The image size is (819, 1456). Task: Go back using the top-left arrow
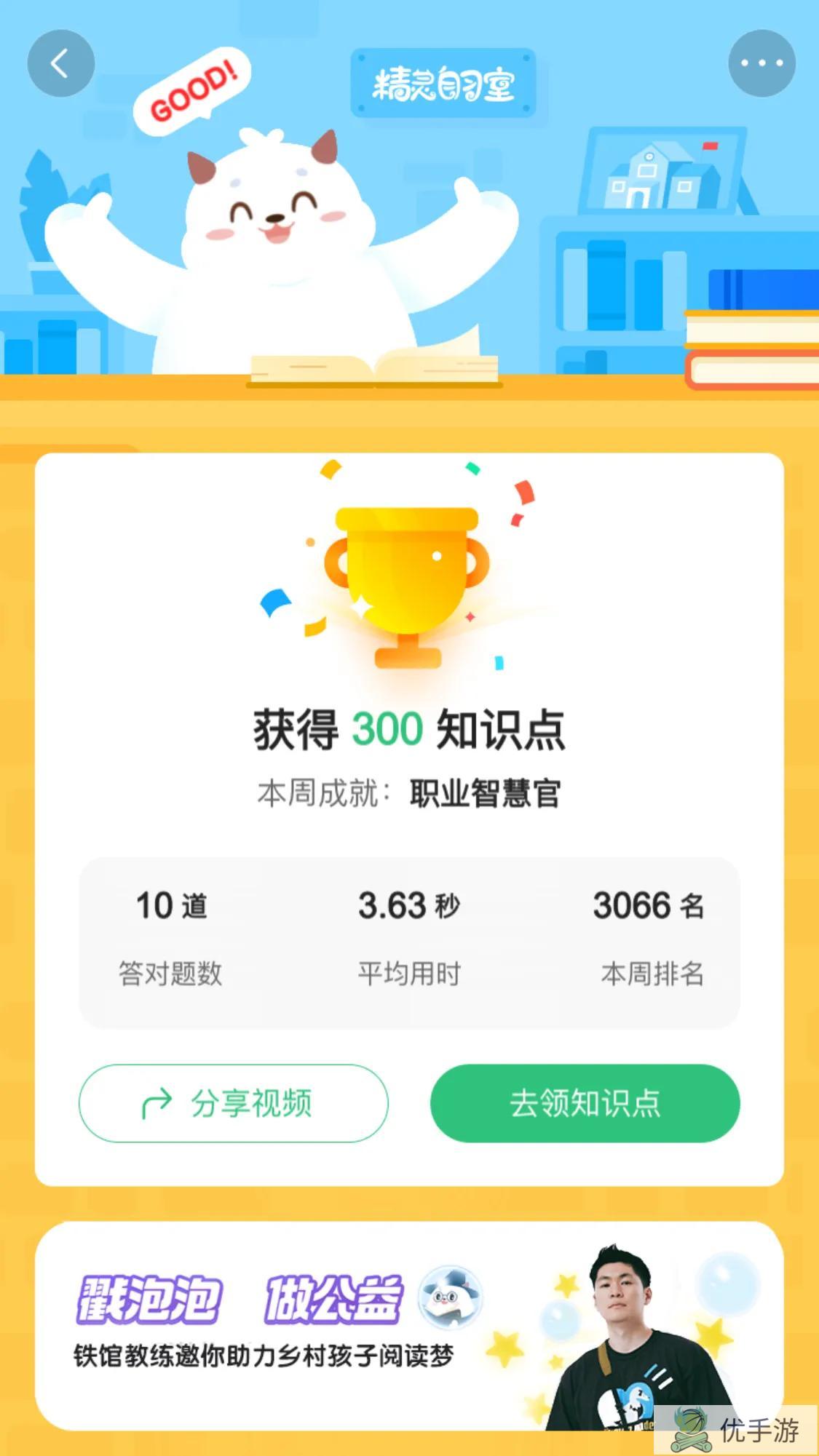61,63
